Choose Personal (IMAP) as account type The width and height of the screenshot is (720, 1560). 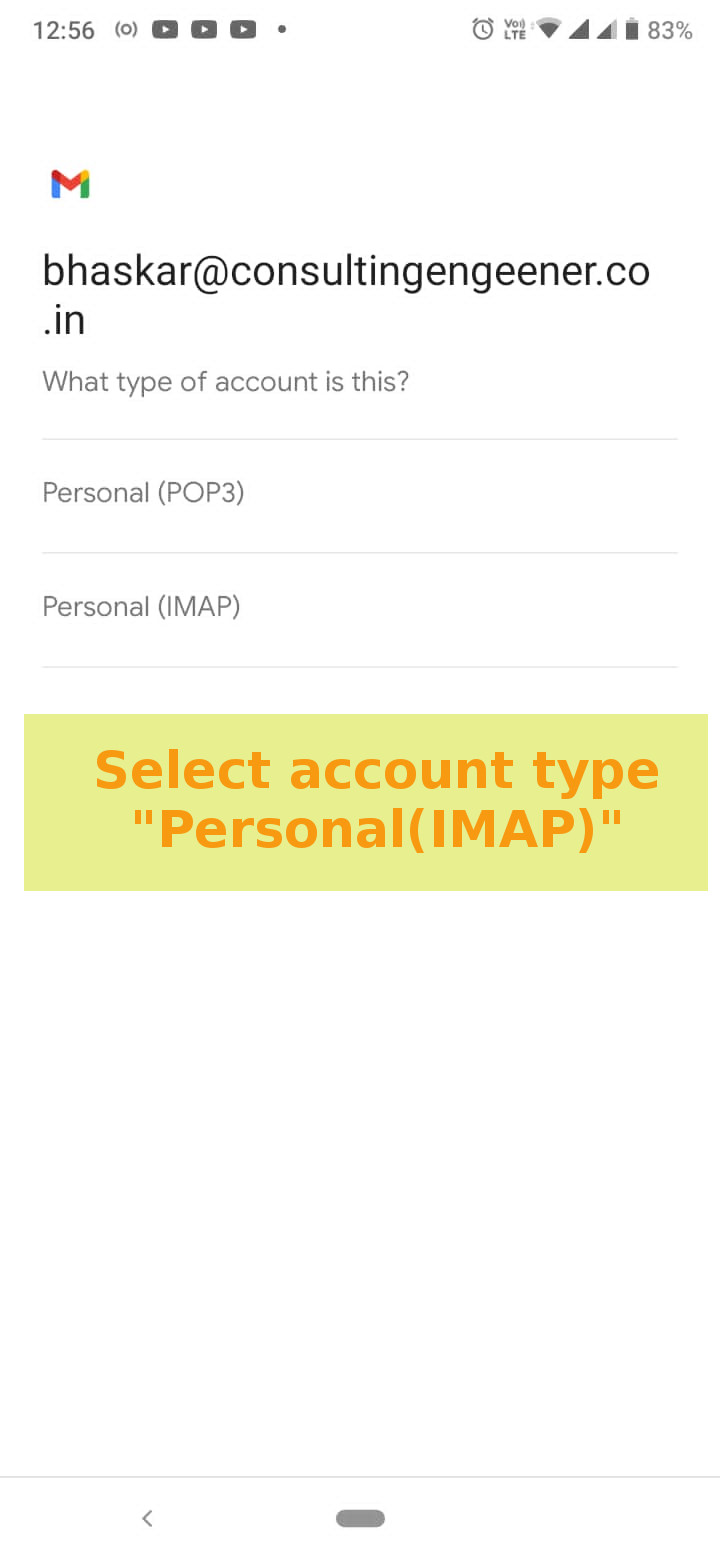tap(360, 609)
